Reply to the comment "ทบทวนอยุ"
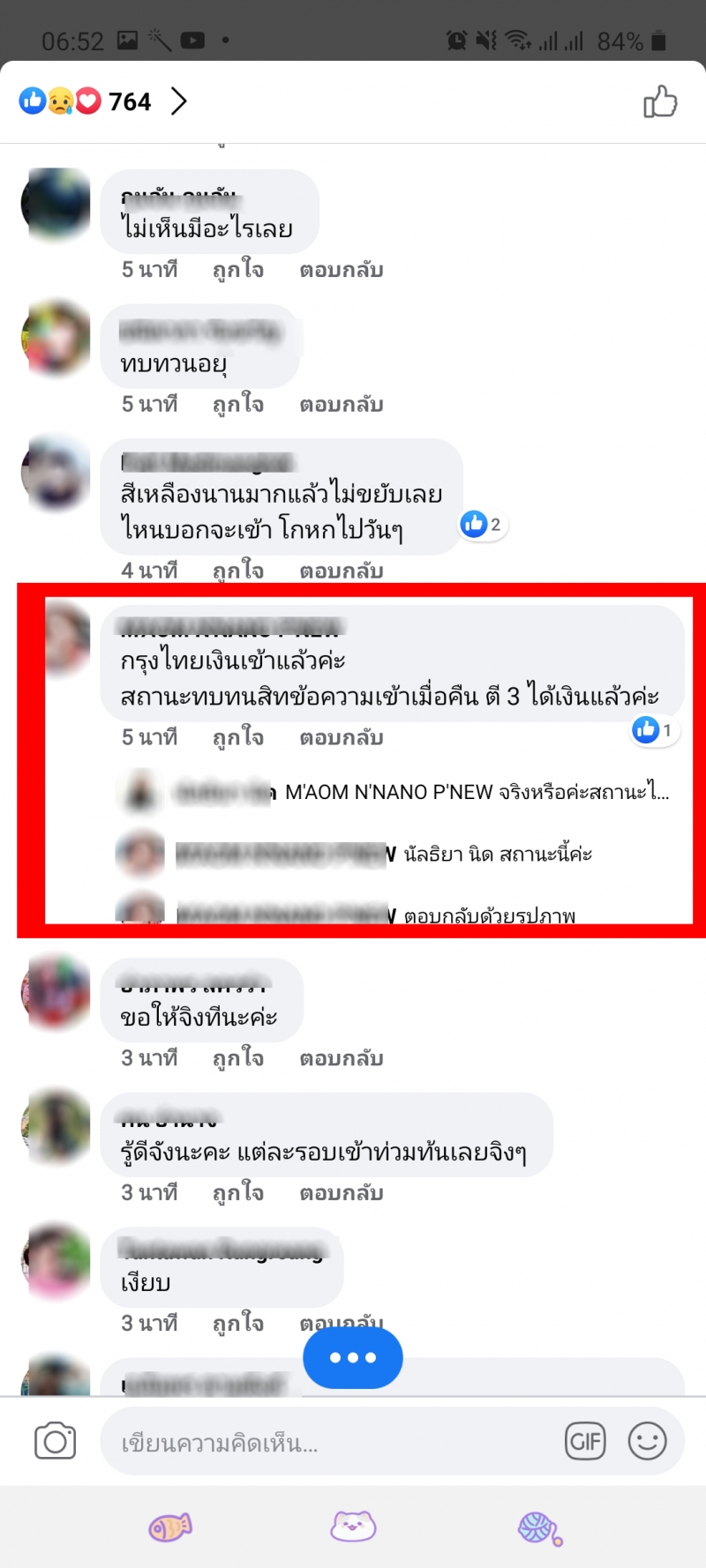Screen dimensions: 706x1568 (x=341, y=405)
